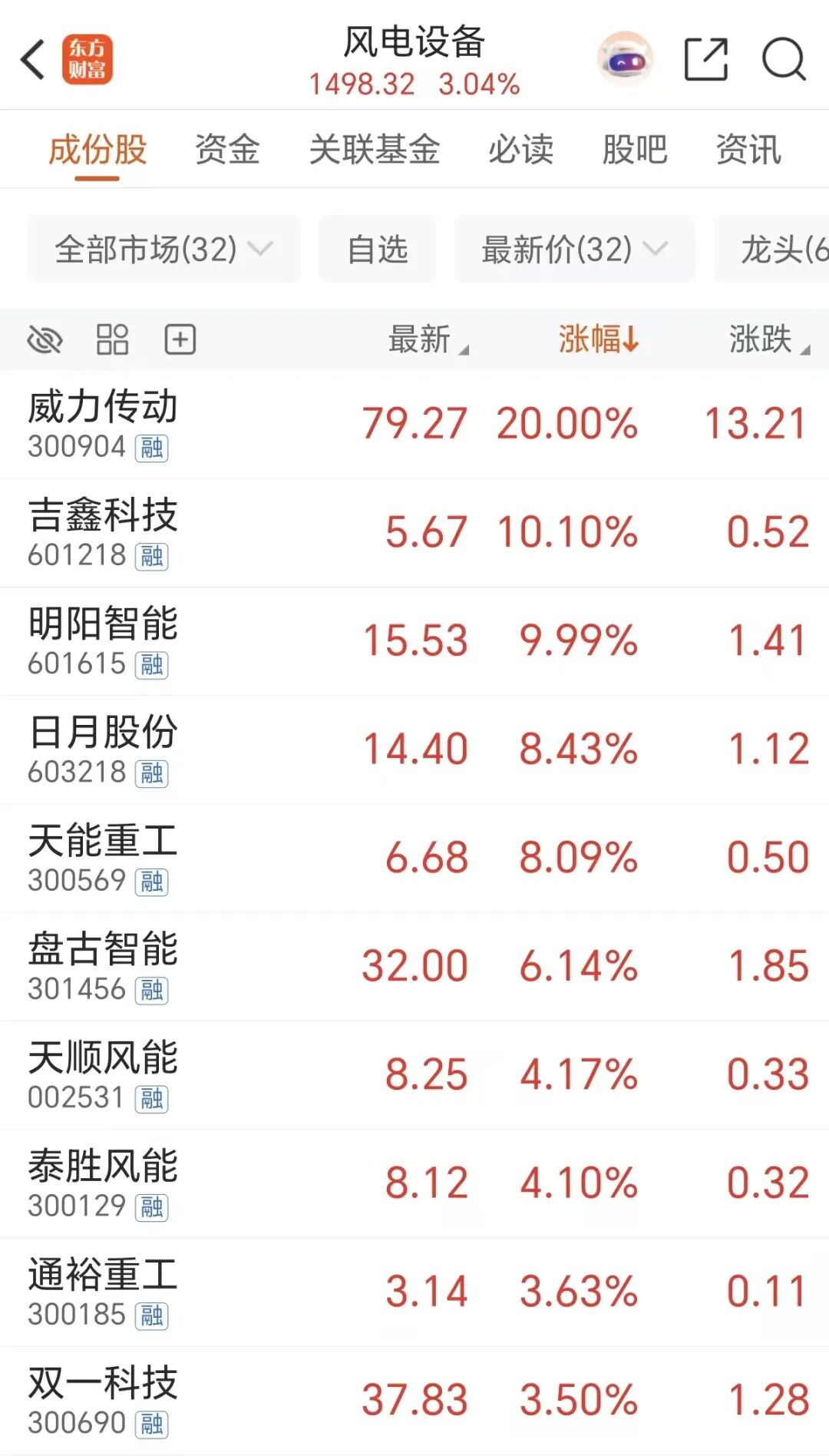Open stock 明阳智能 601615

(x=414, y=641)
